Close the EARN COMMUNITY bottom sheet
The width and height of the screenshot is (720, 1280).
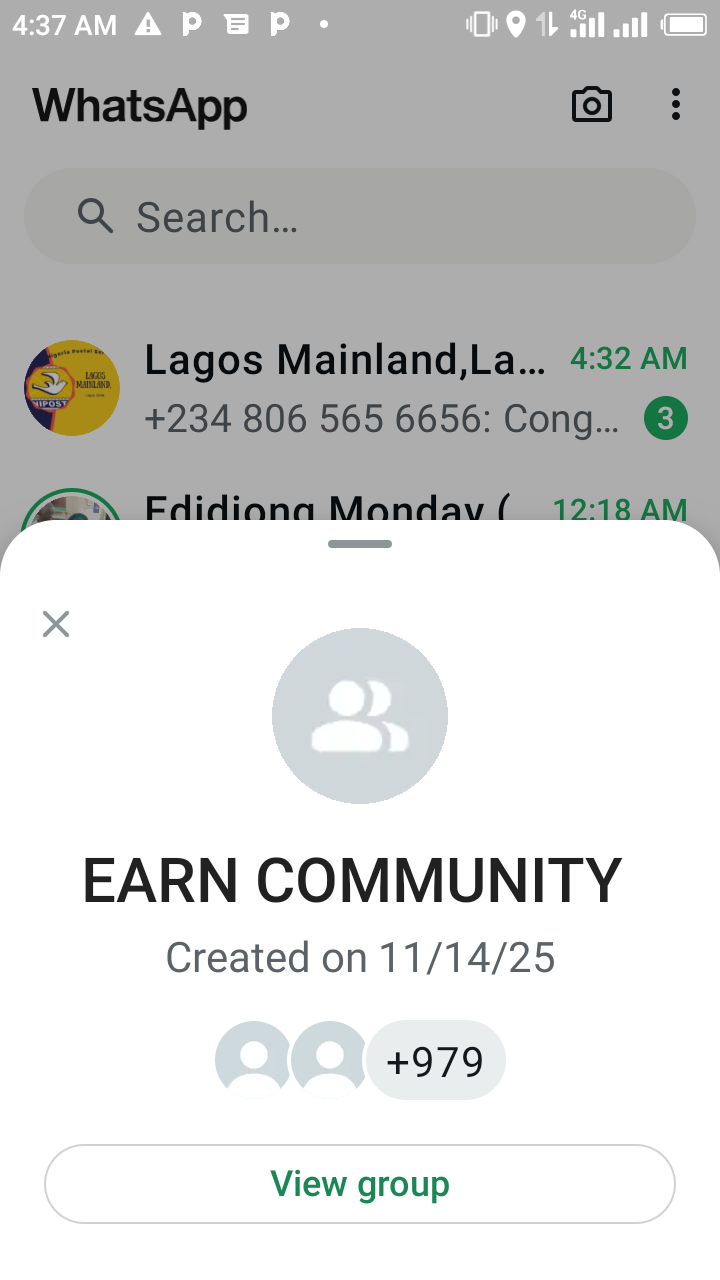(56, 624)
